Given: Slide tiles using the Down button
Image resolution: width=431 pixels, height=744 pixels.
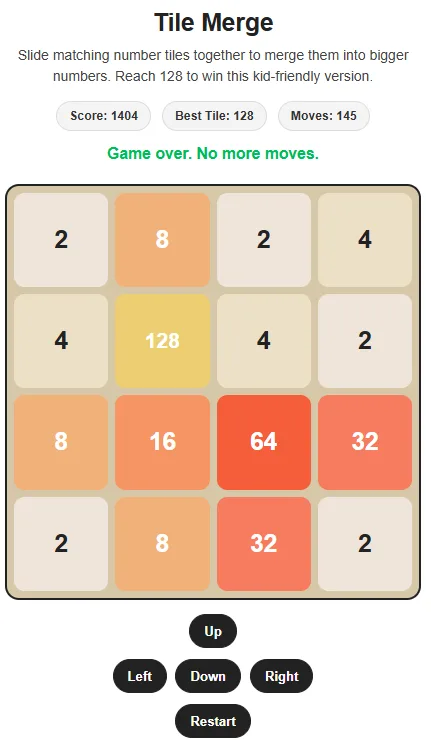Looking at the screenshot, I should pyautogui.click(x=208, y=676).
